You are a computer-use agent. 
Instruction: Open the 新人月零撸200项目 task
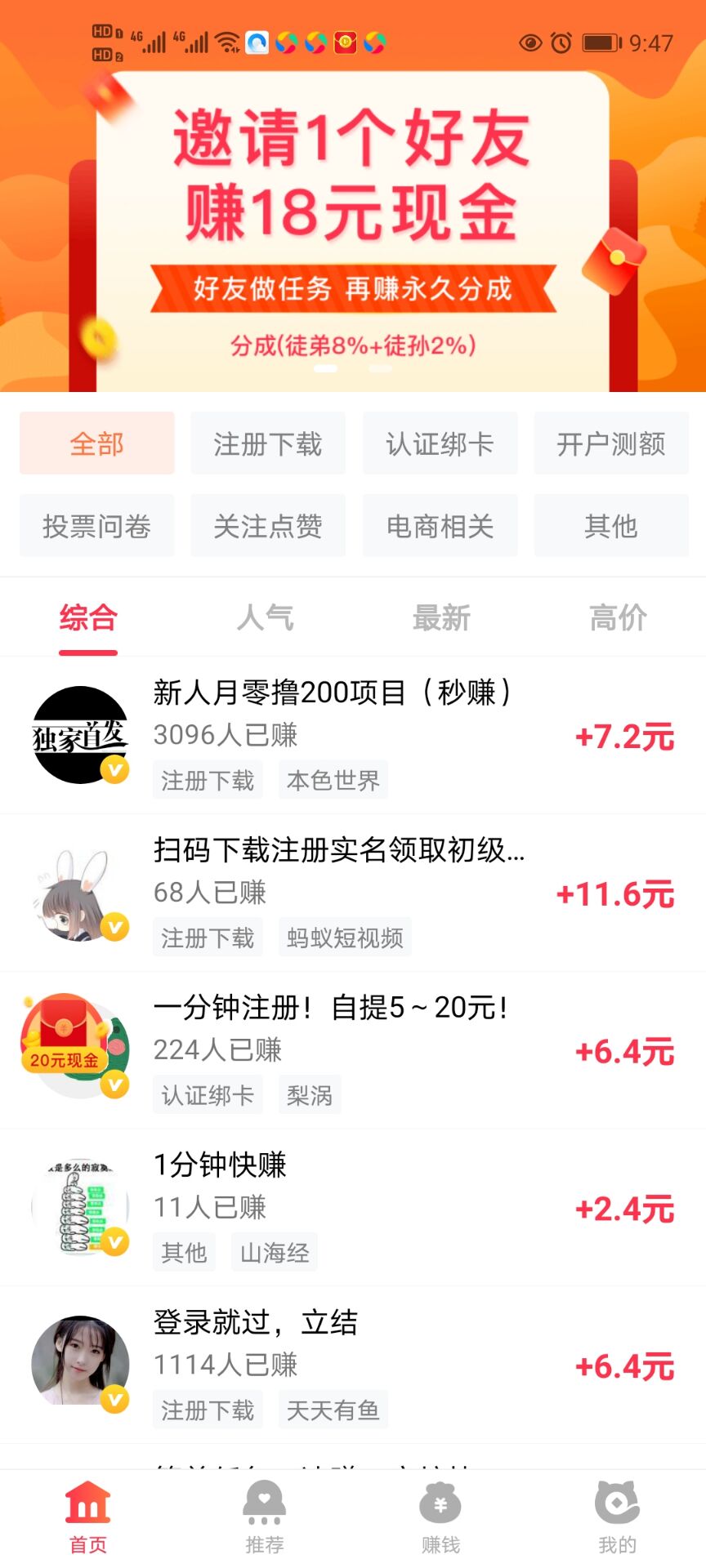352,735
